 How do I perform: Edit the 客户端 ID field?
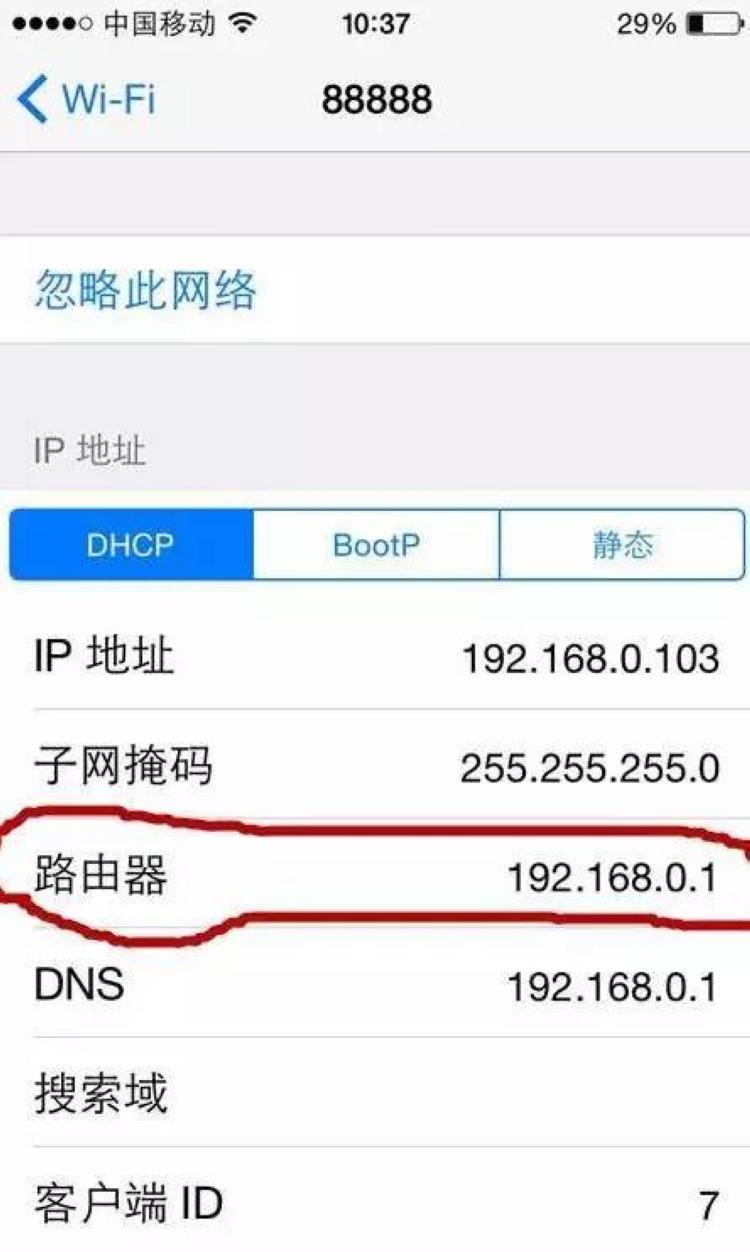pyautogui.click(x=375, y=1200)
